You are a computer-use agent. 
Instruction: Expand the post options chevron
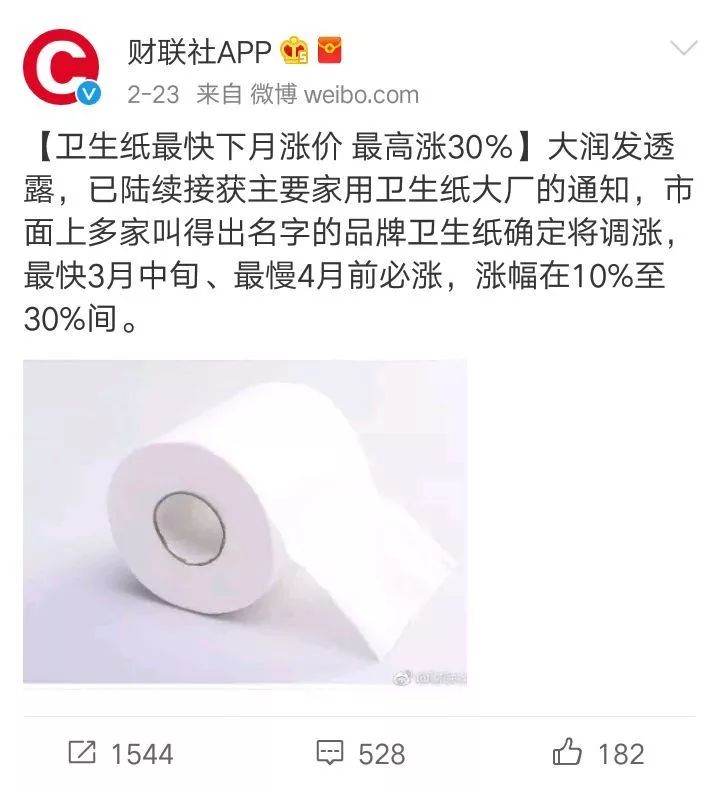[x=684, y=48]
